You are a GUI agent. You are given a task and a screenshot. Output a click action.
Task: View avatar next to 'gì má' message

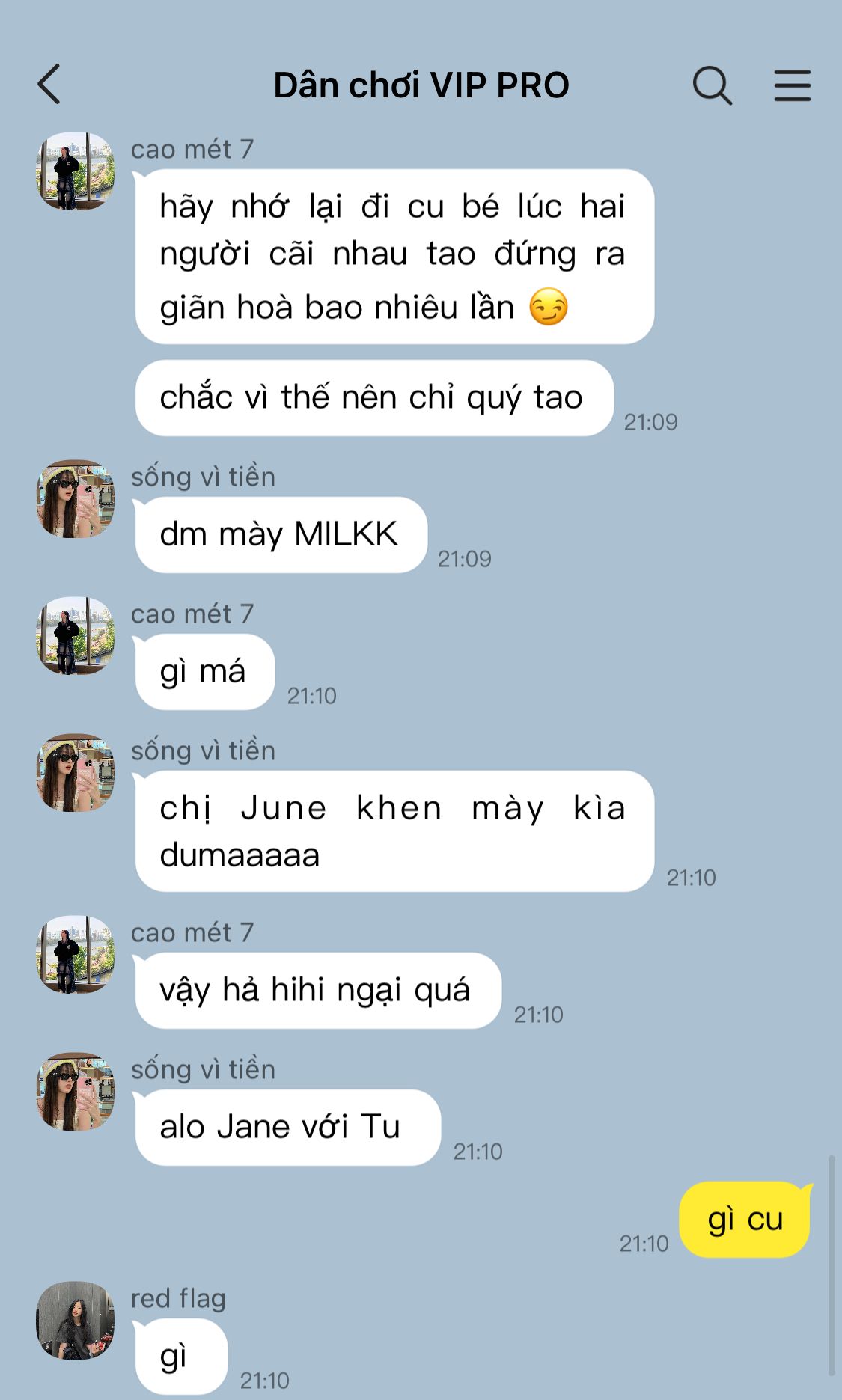pos(76,635)
